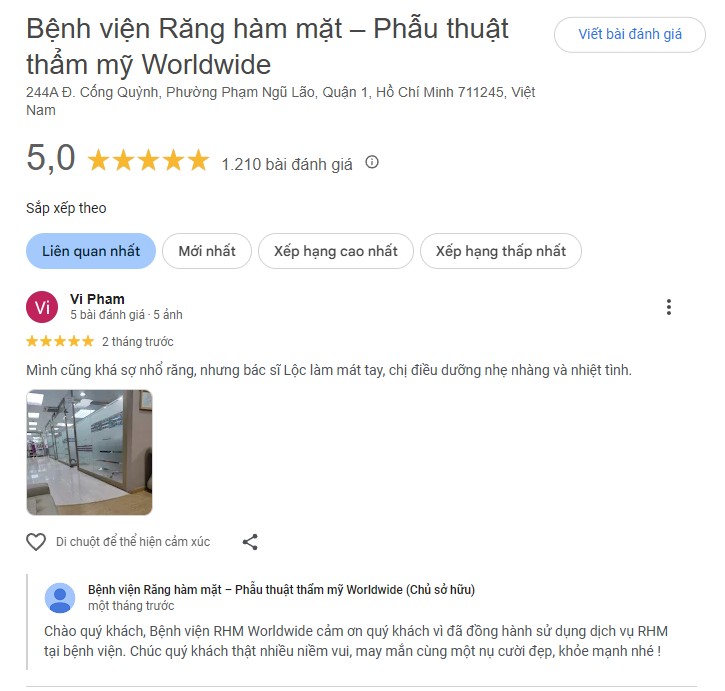Share Vi Pham's review

250,542
